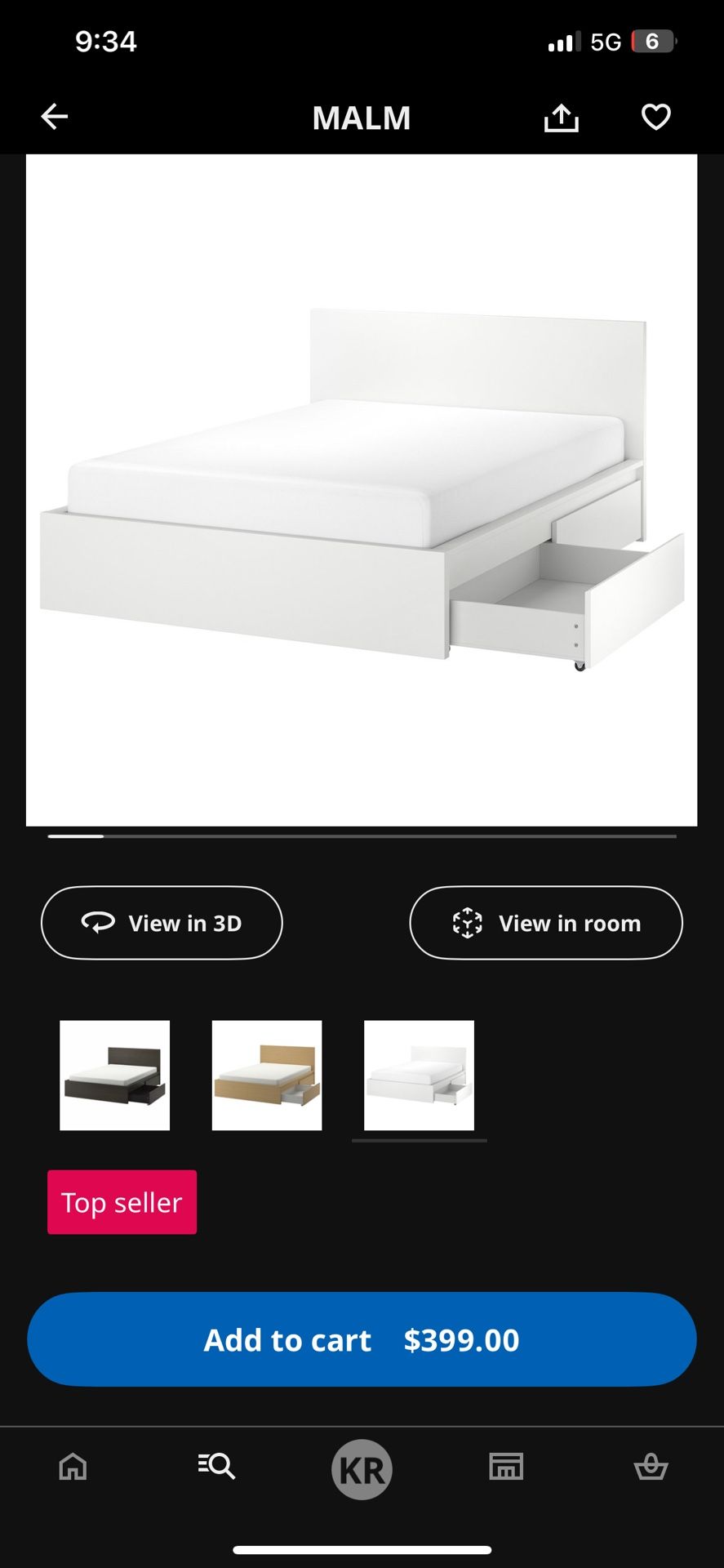
Task: Open the View in room mode
Action: 545,923
